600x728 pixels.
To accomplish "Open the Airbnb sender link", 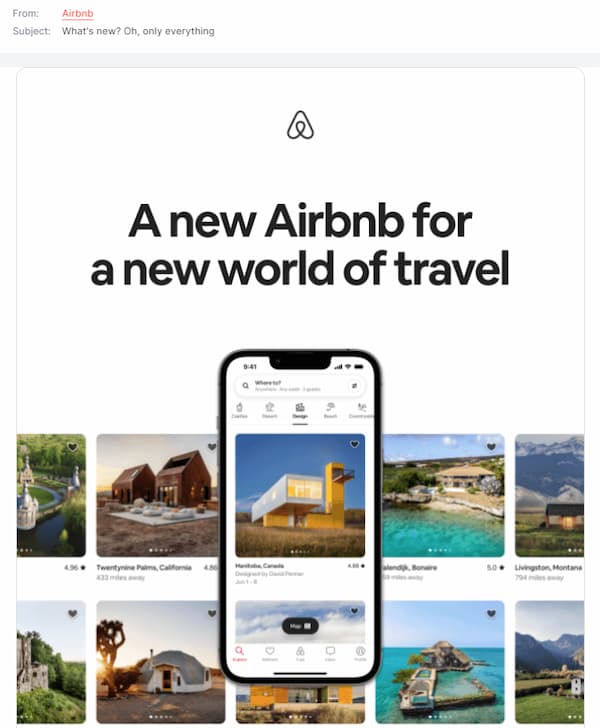I will coord(76,13).
